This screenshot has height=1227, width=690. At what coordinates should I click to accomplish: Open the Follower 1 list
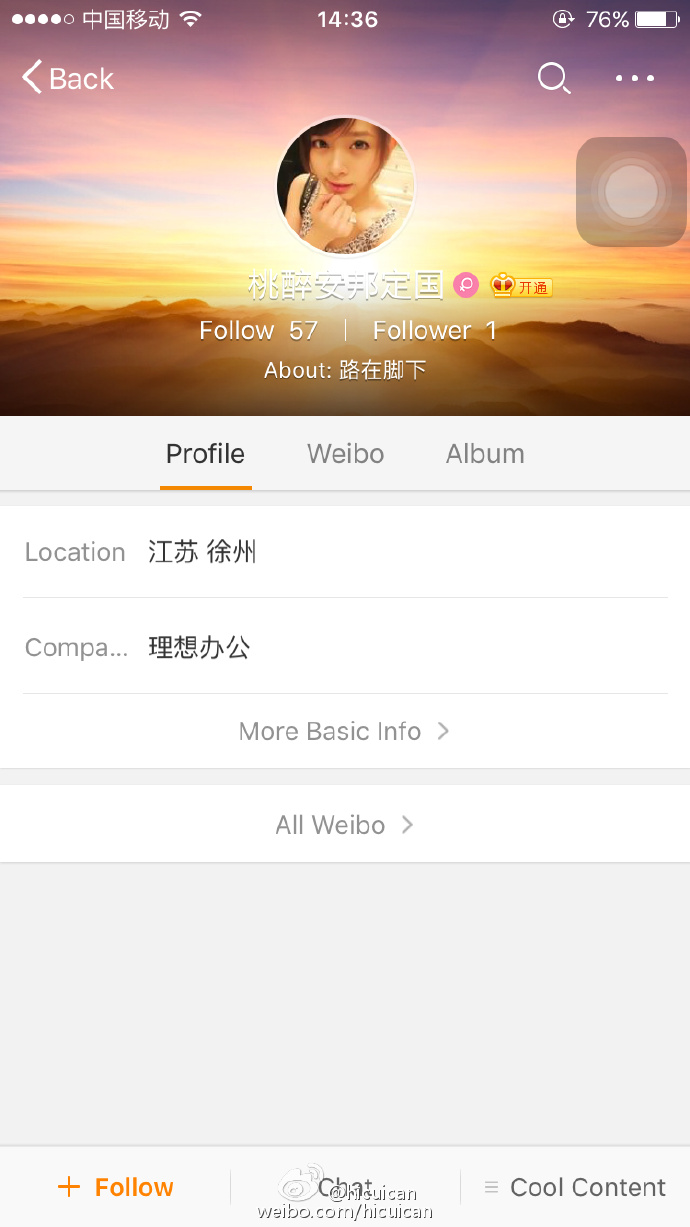[x=434, y=330]
